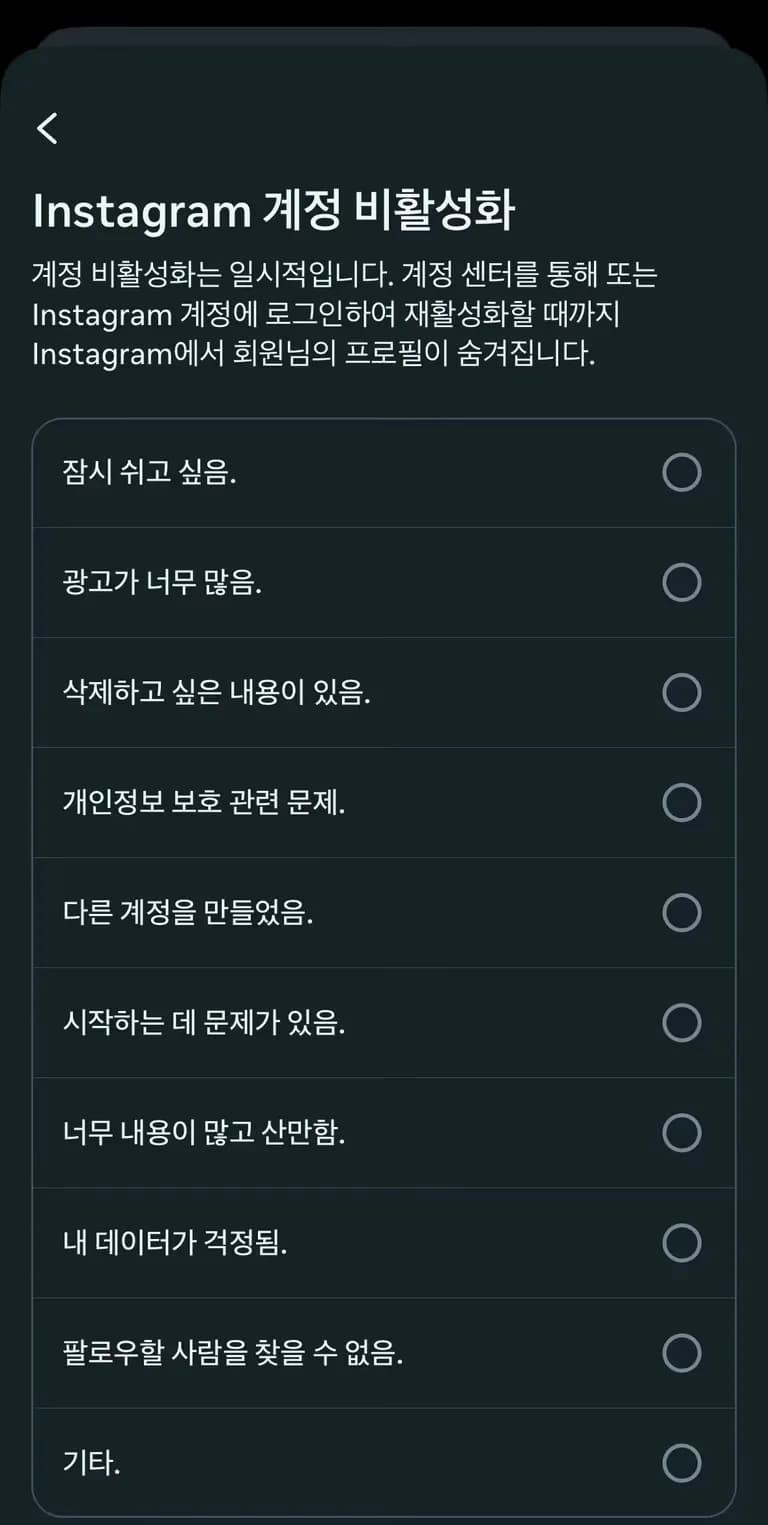
Task: Select '팔로우할 사람을 찾을 수 없음' radio button
Action: coord(681,1355)
